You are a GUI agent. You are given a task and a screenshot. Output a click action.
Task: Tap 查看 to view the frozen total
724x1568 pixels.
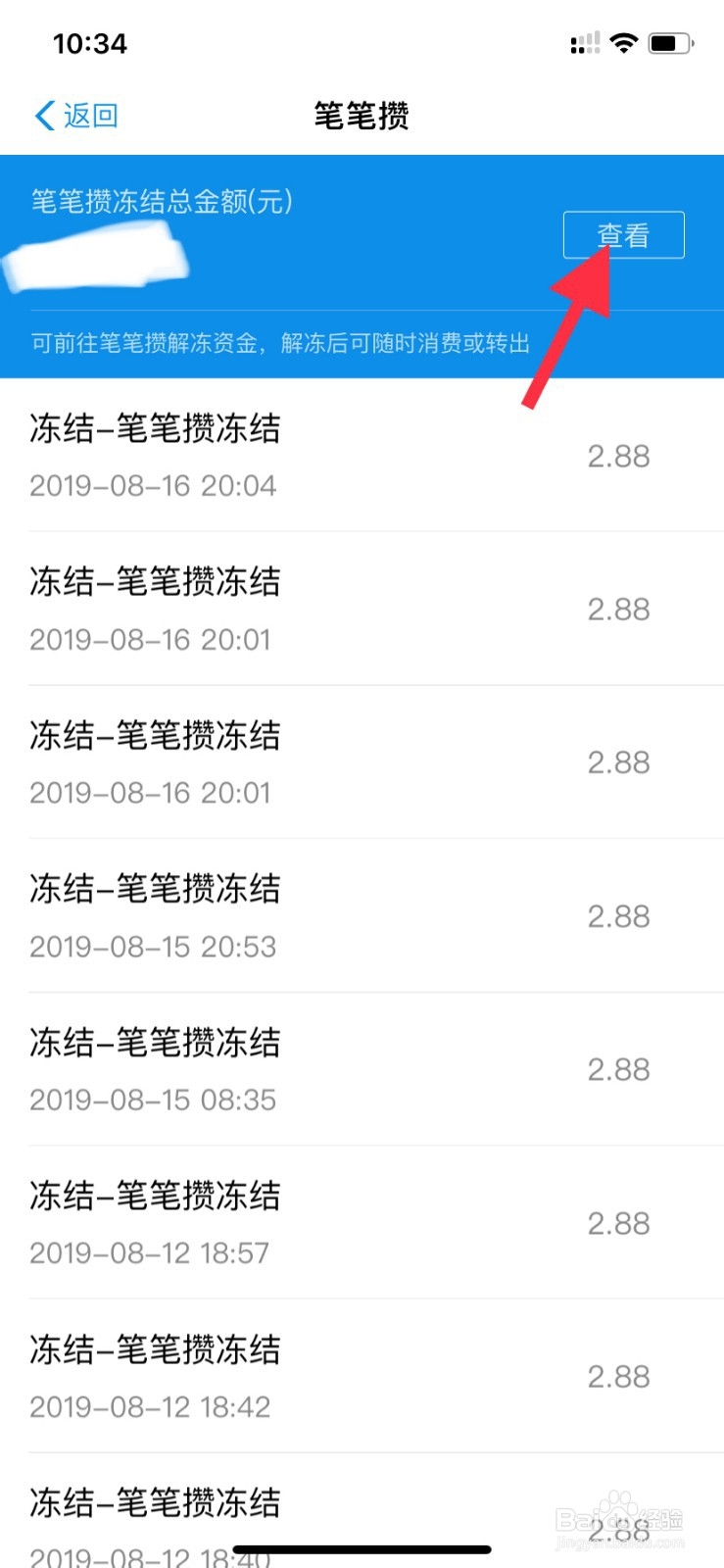(623, 235)
